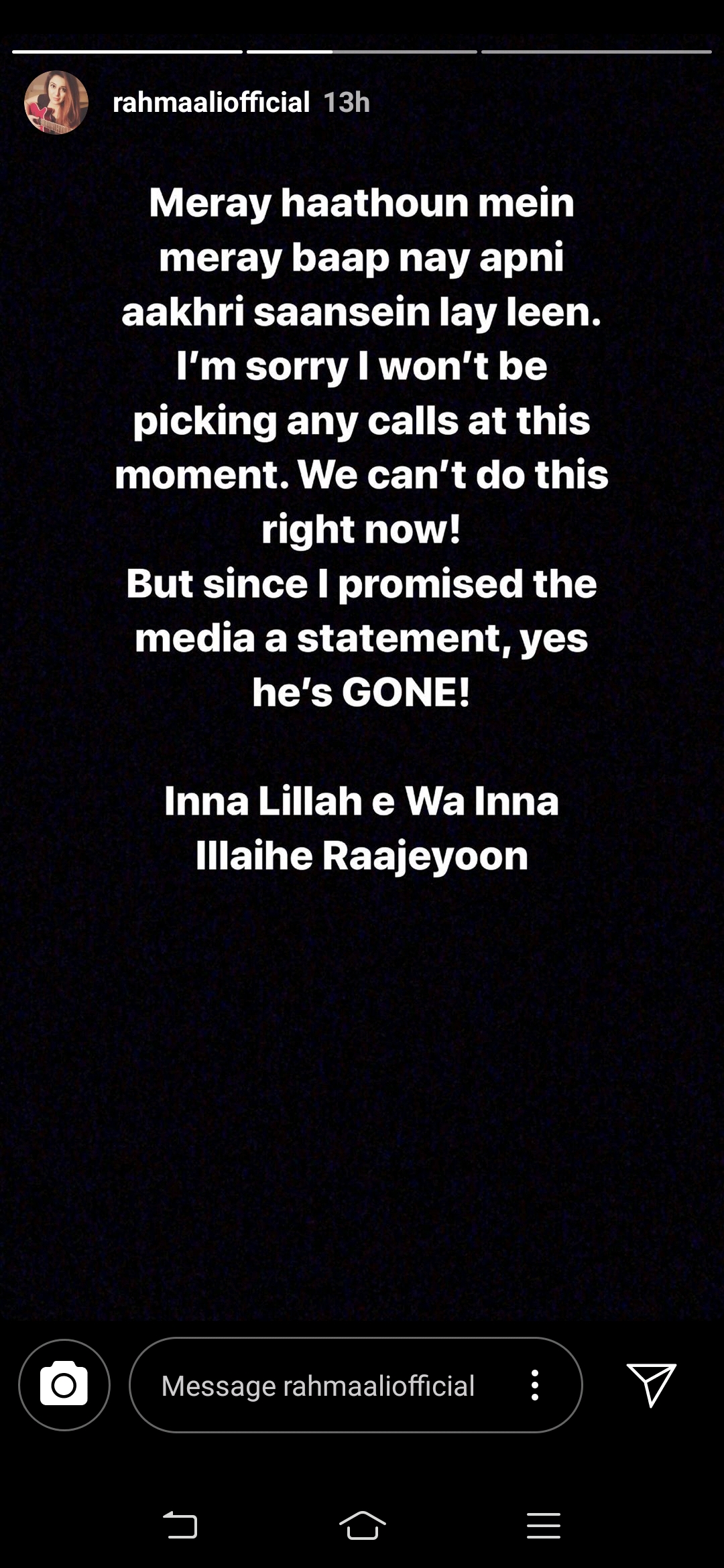Share story via paper plane icon
The height and width of the screenshot is (1568, 724).
[652, 1384]
